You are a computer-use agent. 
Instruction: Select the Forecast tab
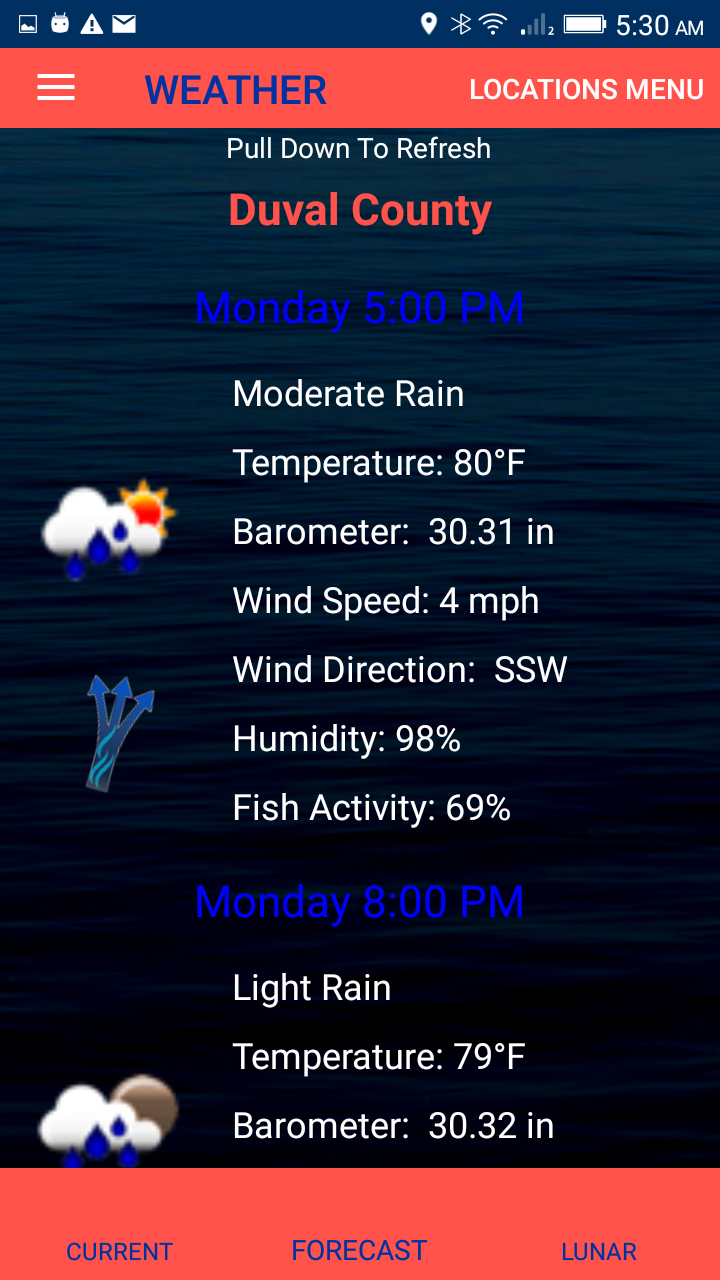[359, 1250]
